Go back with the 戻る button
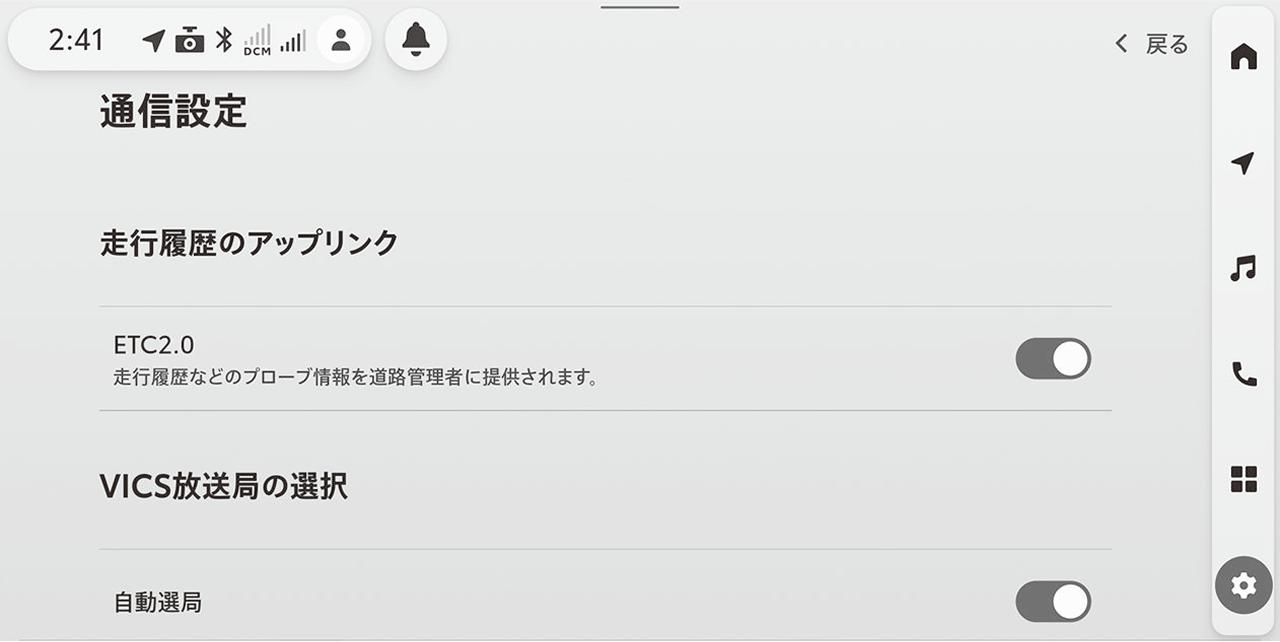 (x=1152, y=44)
